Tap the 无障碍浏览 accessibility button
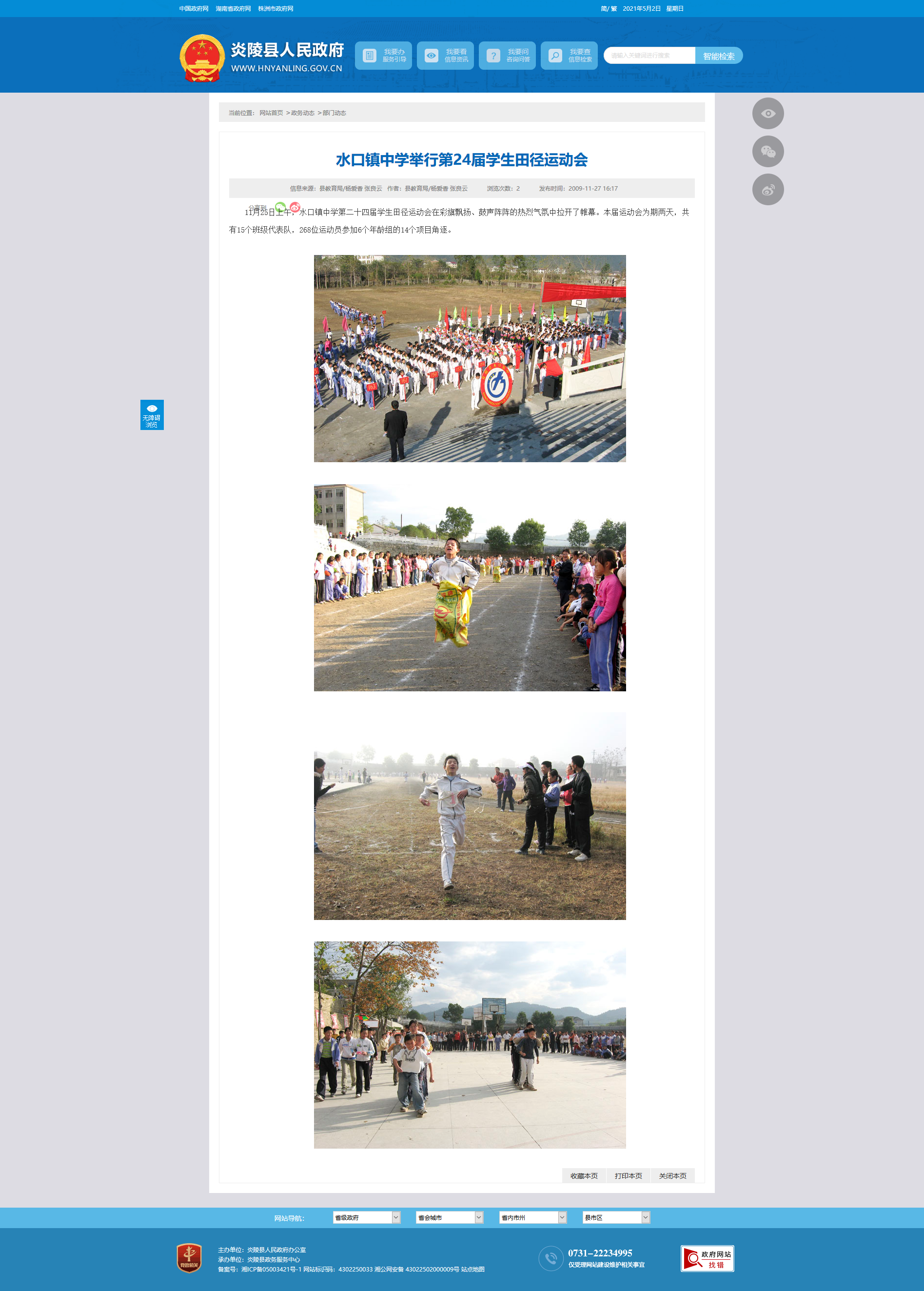 (152, 414)
